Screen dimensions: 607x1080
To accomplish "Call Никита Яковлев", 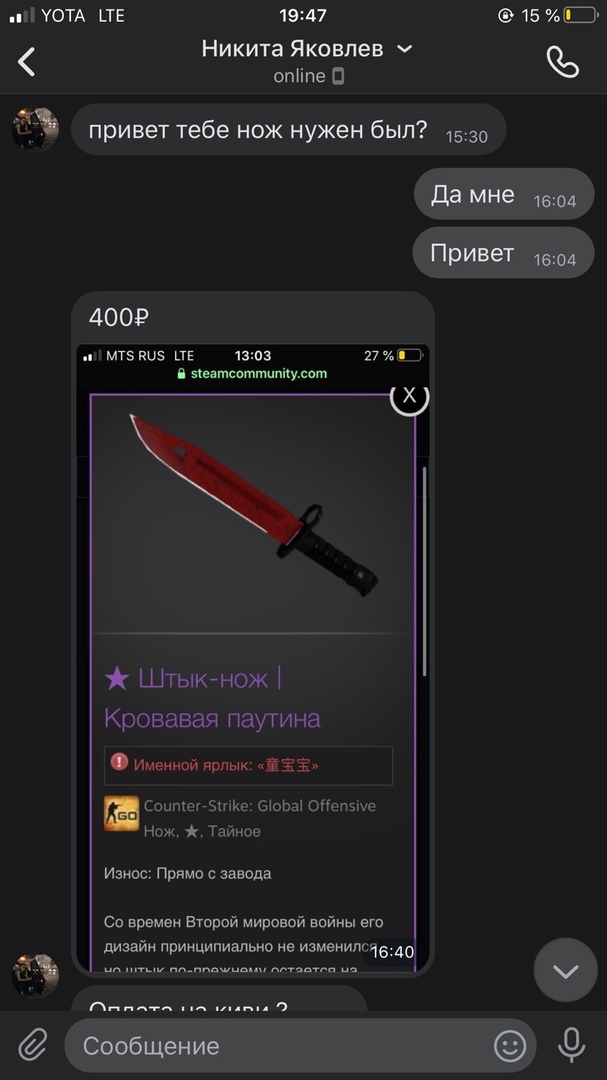I will click(x=563, y=61).
